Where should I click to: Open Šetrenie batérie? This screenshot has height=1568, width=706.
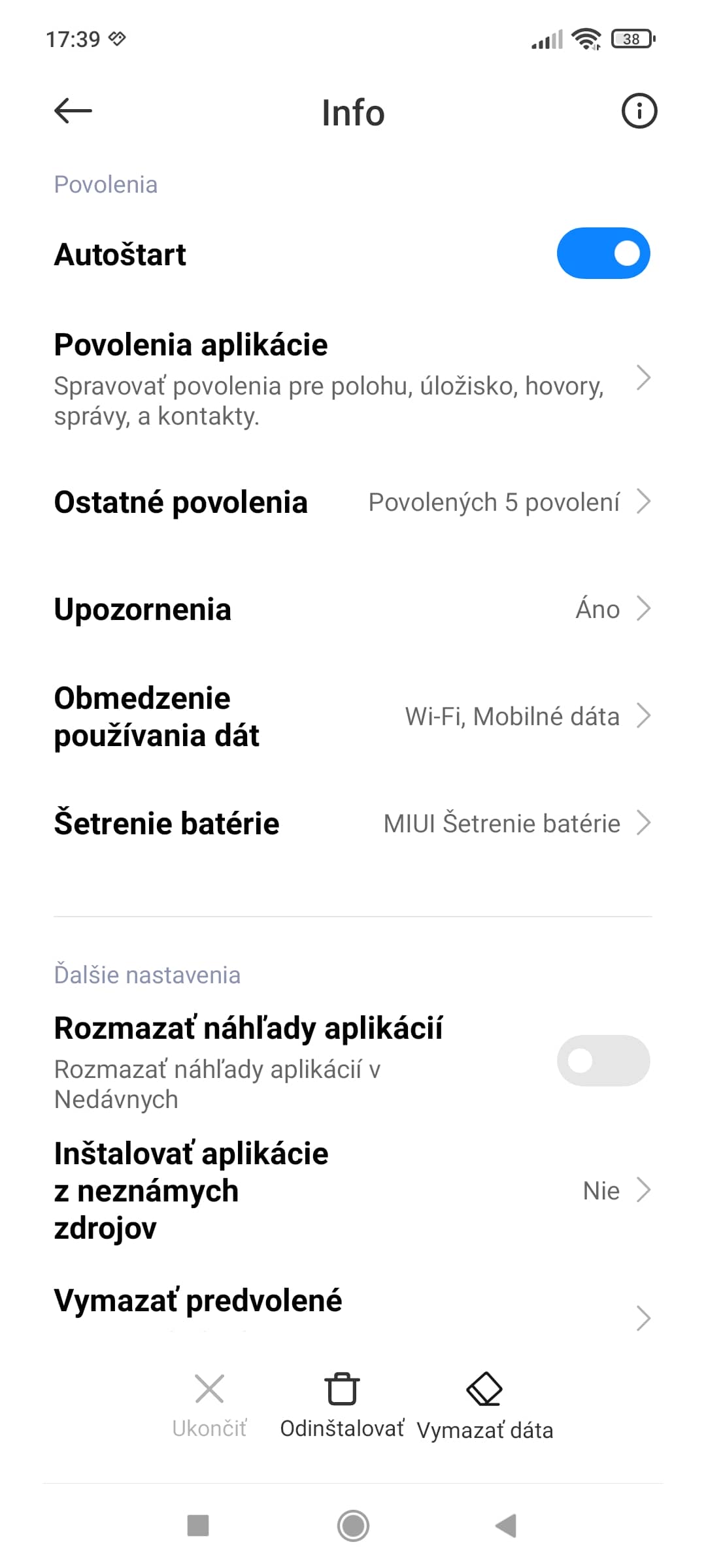tap(353, 823)
